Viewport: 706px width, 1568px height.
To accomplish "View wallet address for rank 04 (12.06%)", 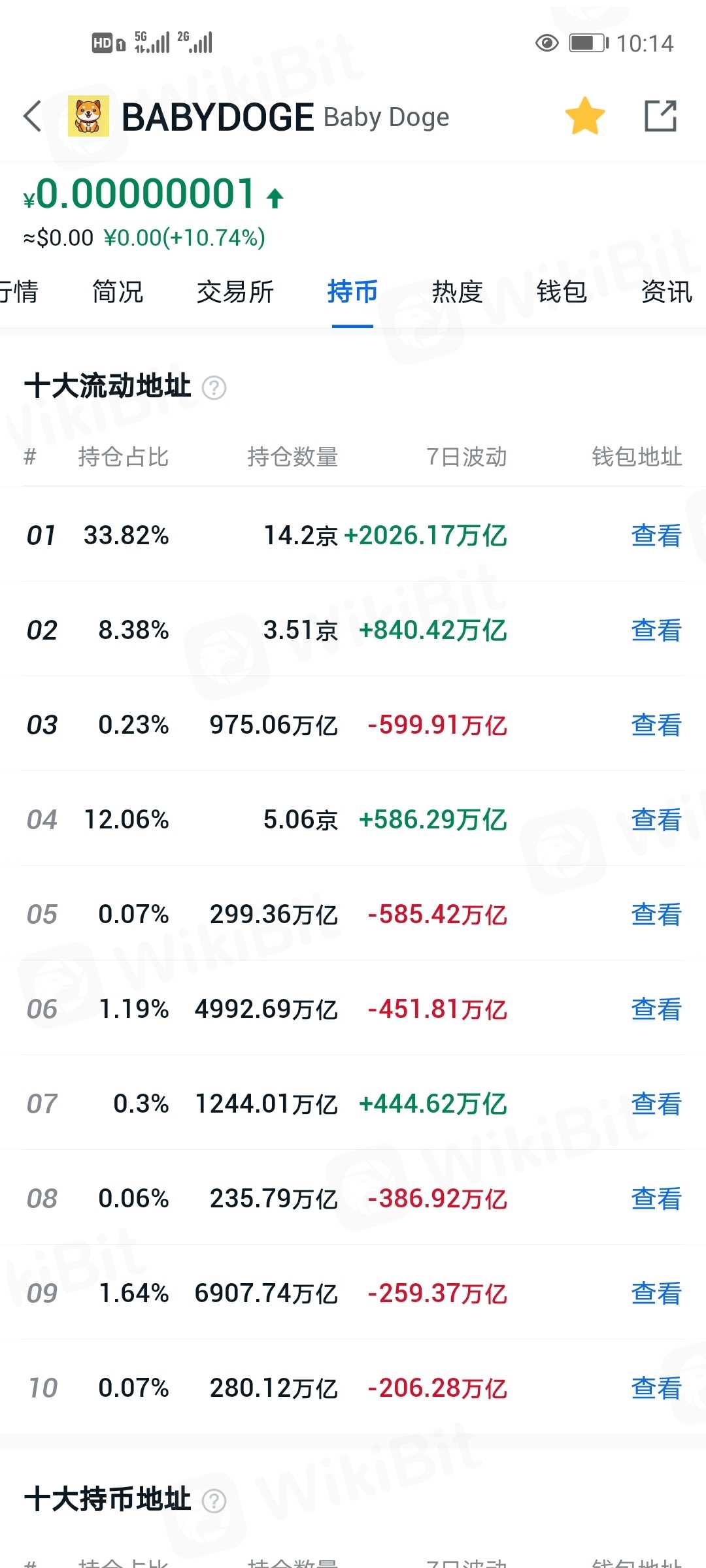I will 656,820.
